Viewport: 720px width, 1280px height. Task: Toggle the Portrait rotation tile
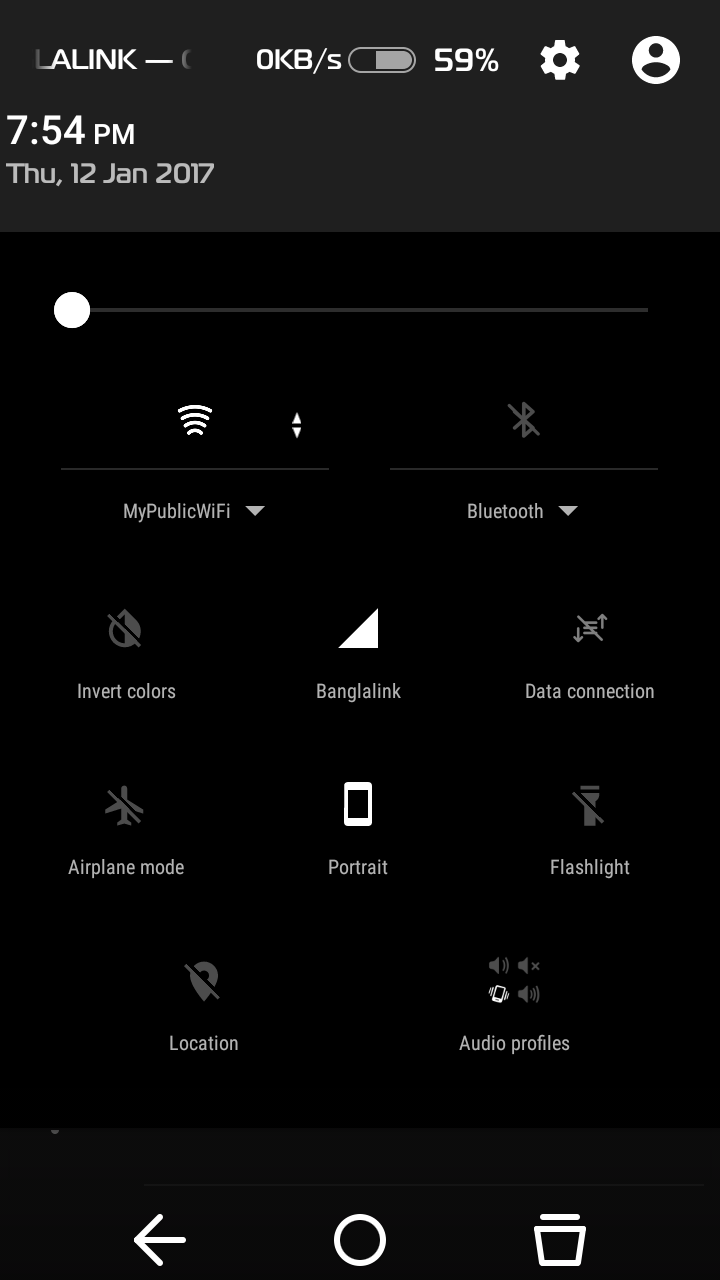(x=358, y=806)
